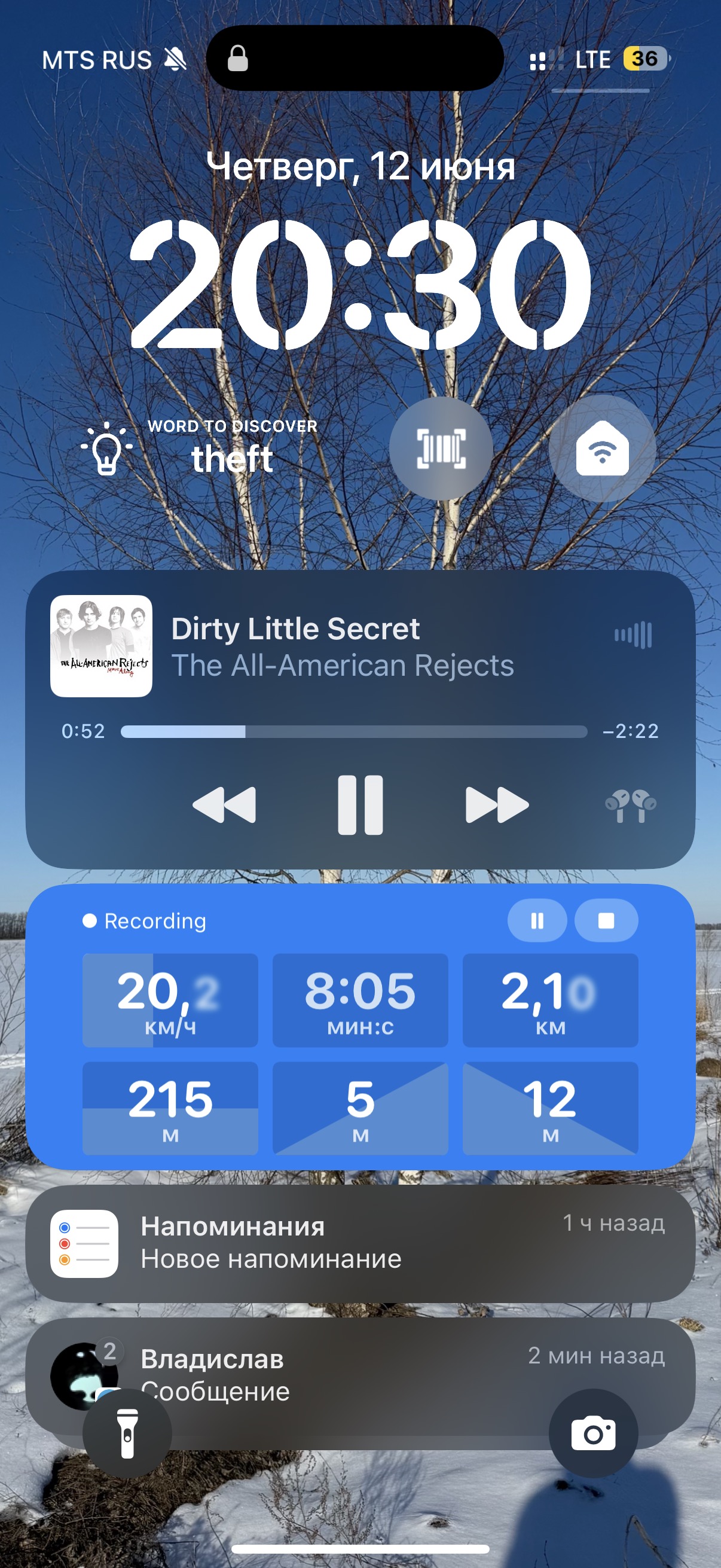This screenshot has width=721, height=1568.
Task: Go back to the previous track
Action: (224, 805)
